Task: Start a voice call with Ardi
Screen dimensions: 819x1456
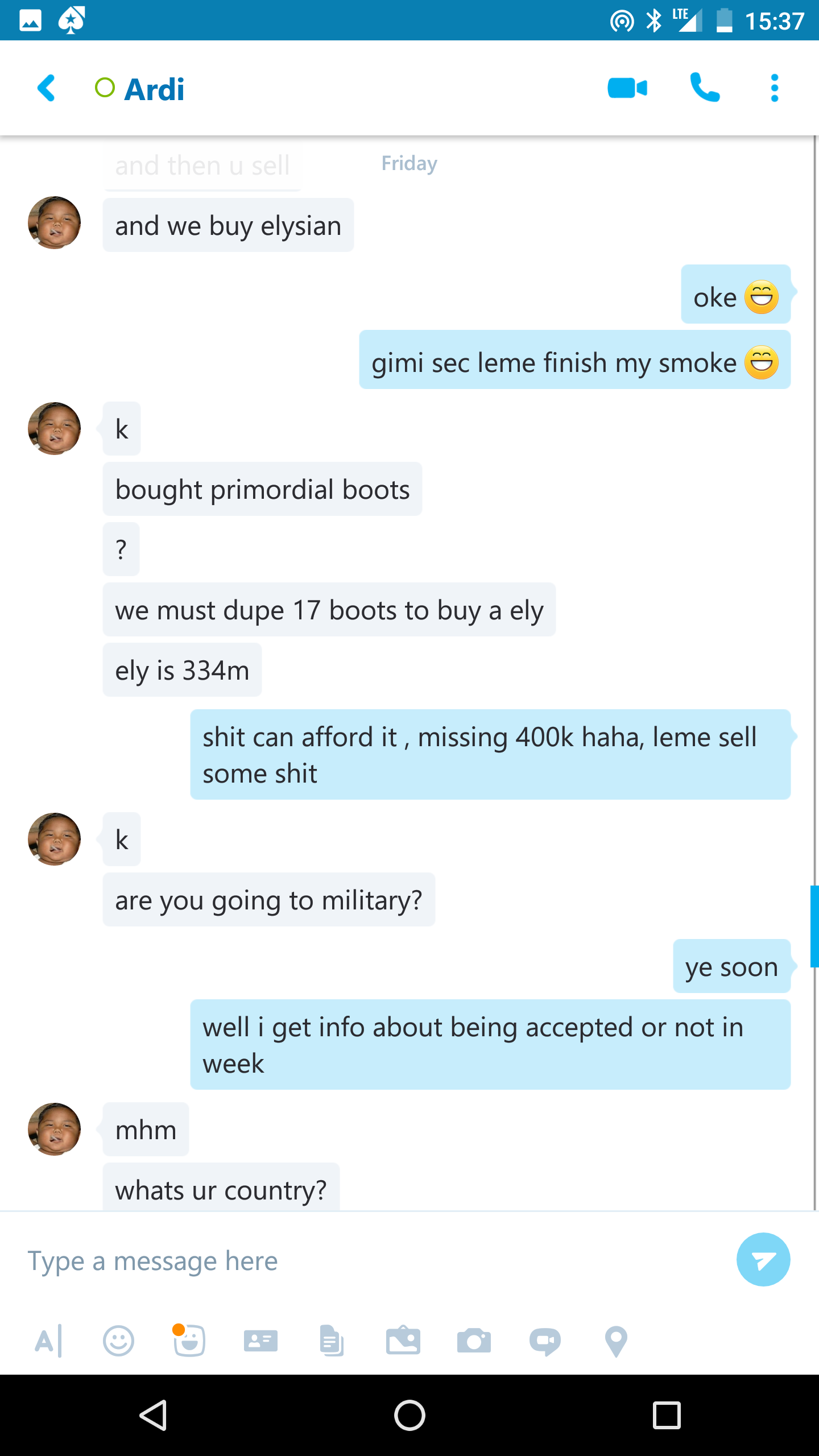Action: click(705, 88)
